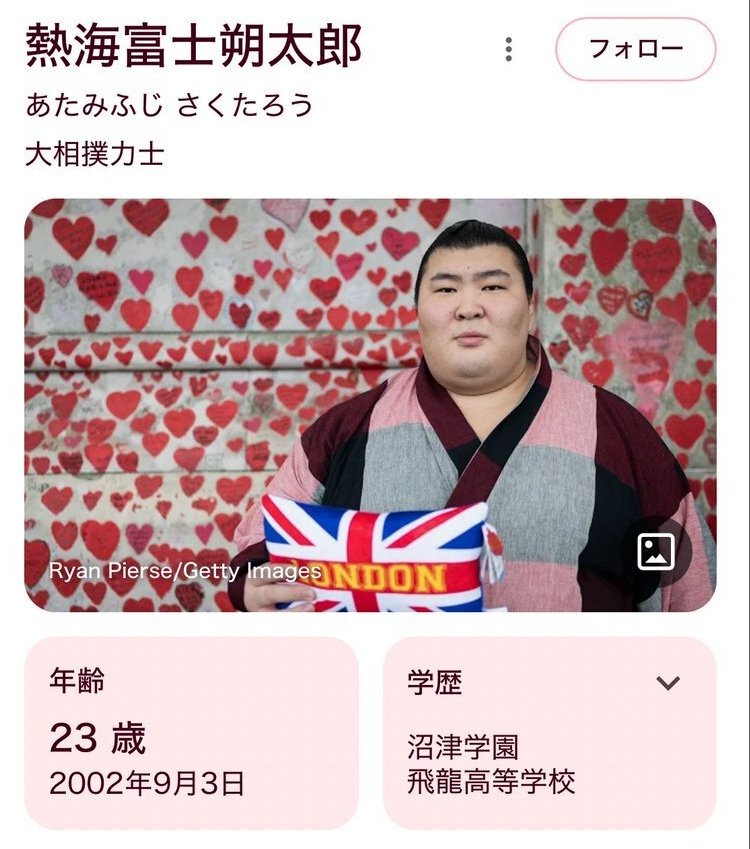The width and height of the screenshot is (750, 849).
Task: Tap the フォロー follow button
Action: (x=635, y=49)
